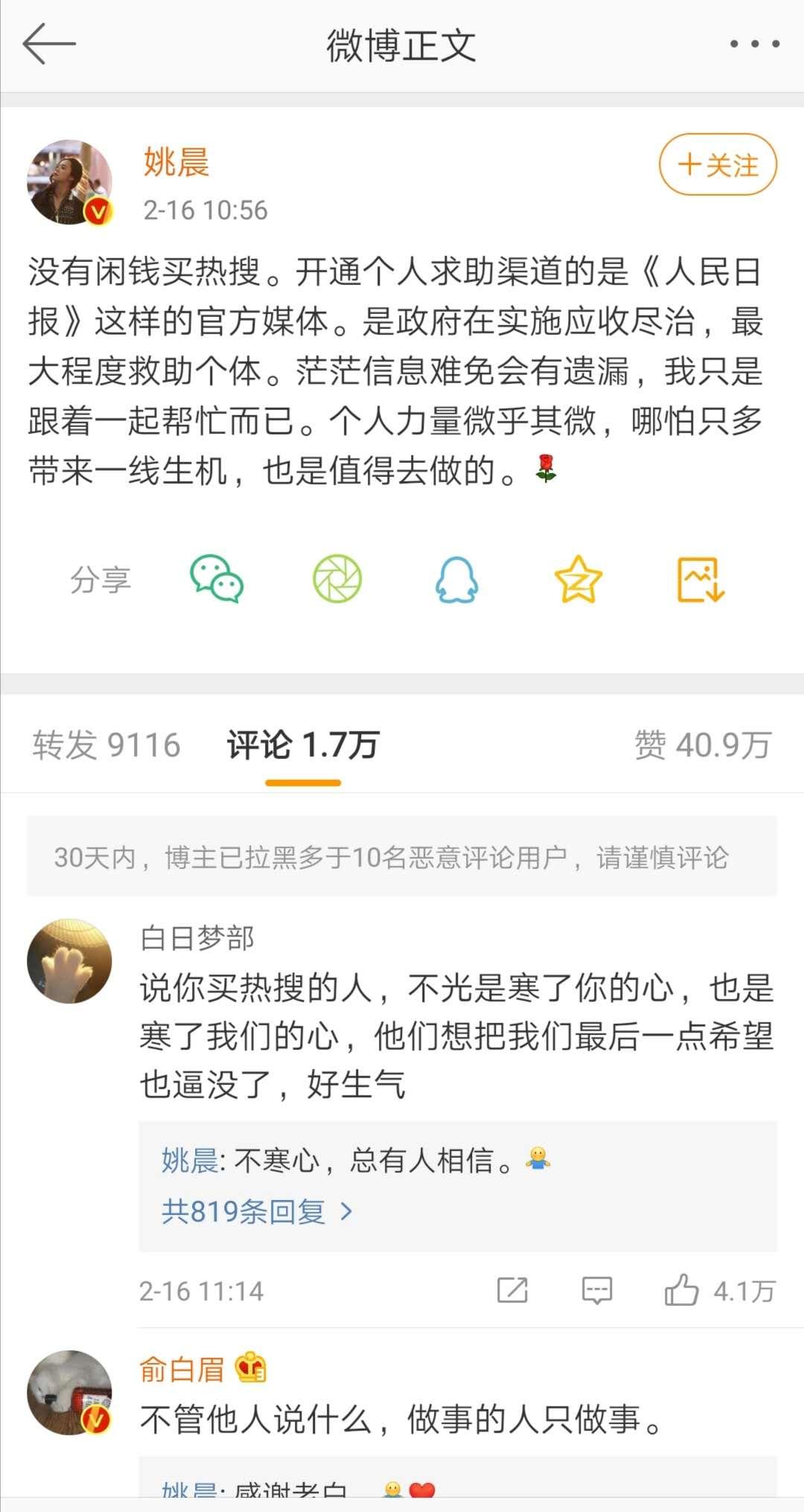Share post to WeChat

tap(217, 579)
